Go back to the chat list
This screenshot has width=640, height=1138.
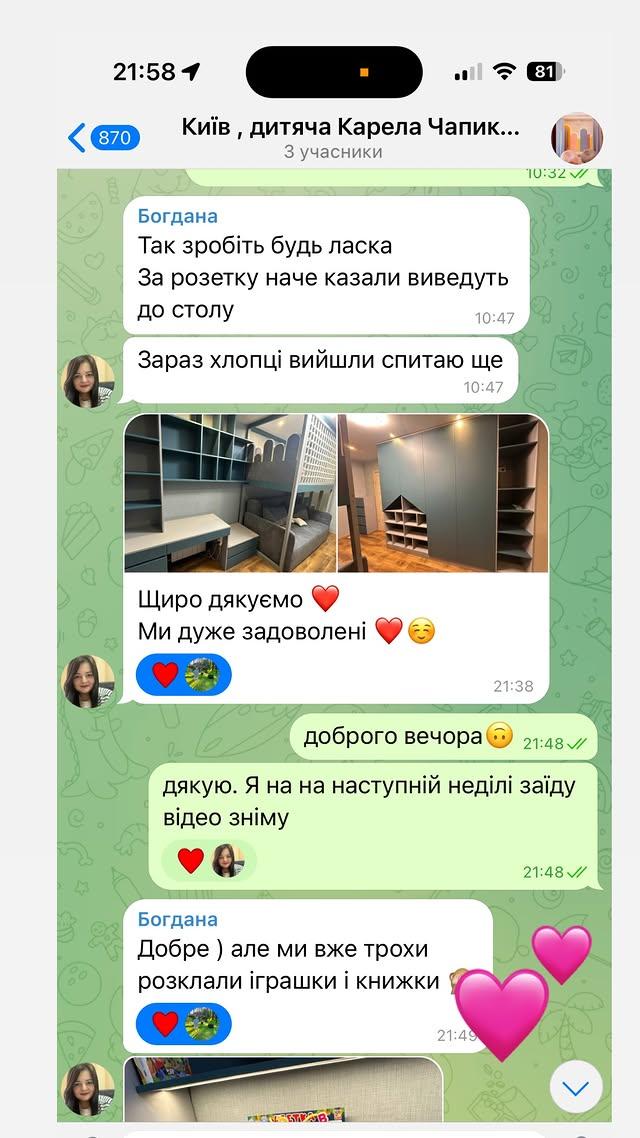coord(102,138)
